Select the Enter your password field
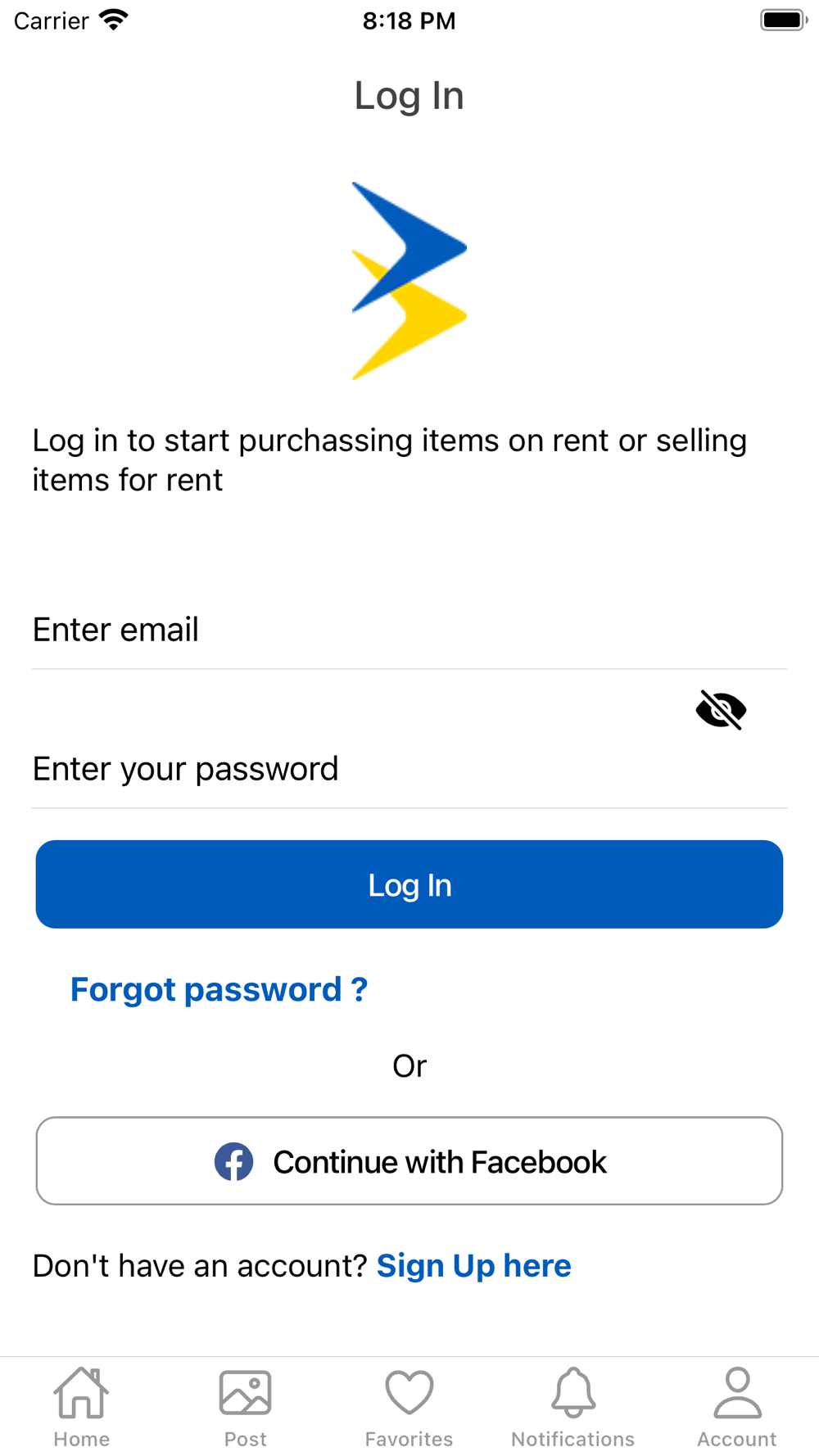This screenshot has width=819, height=1456. 360,769
